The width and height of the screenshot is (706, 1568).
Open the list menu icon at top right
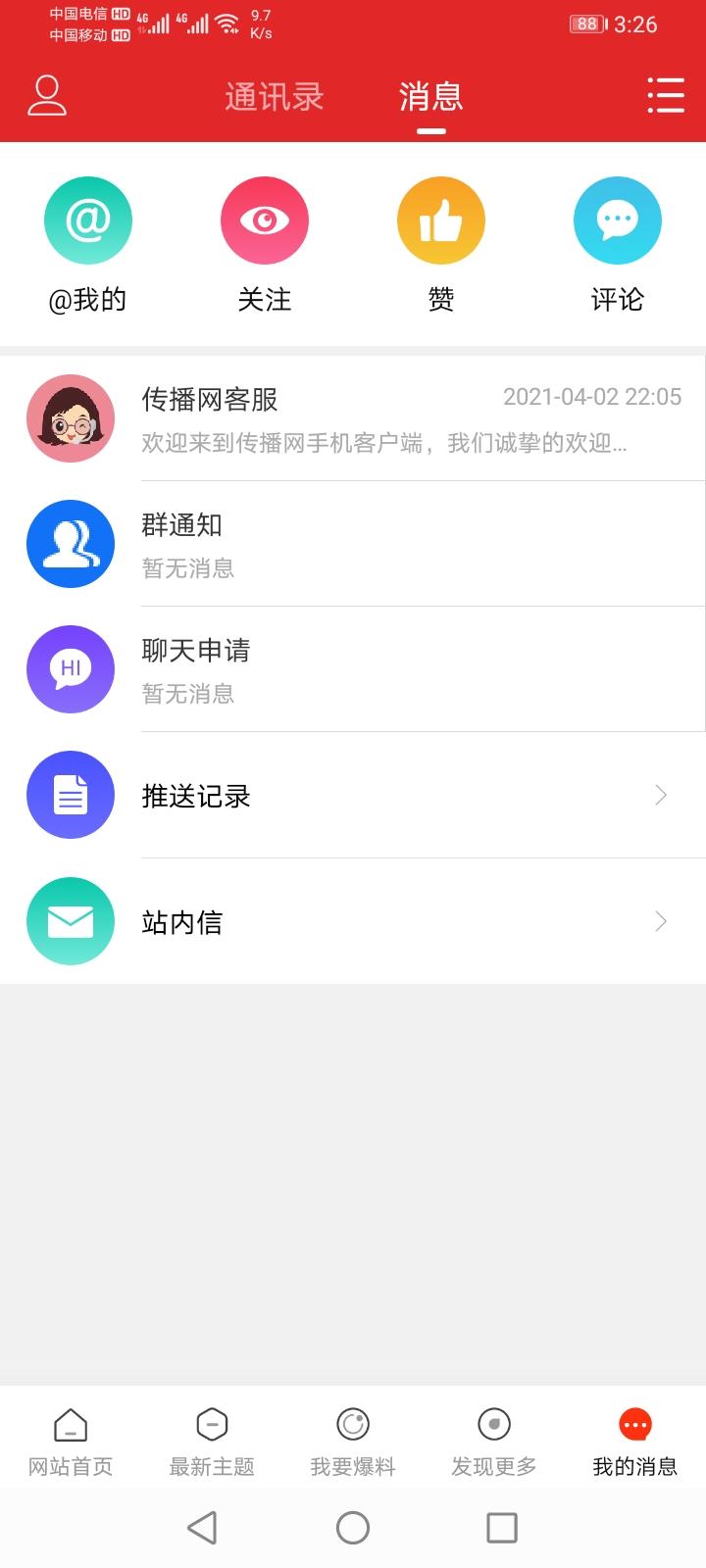click(x=665, y=96)
